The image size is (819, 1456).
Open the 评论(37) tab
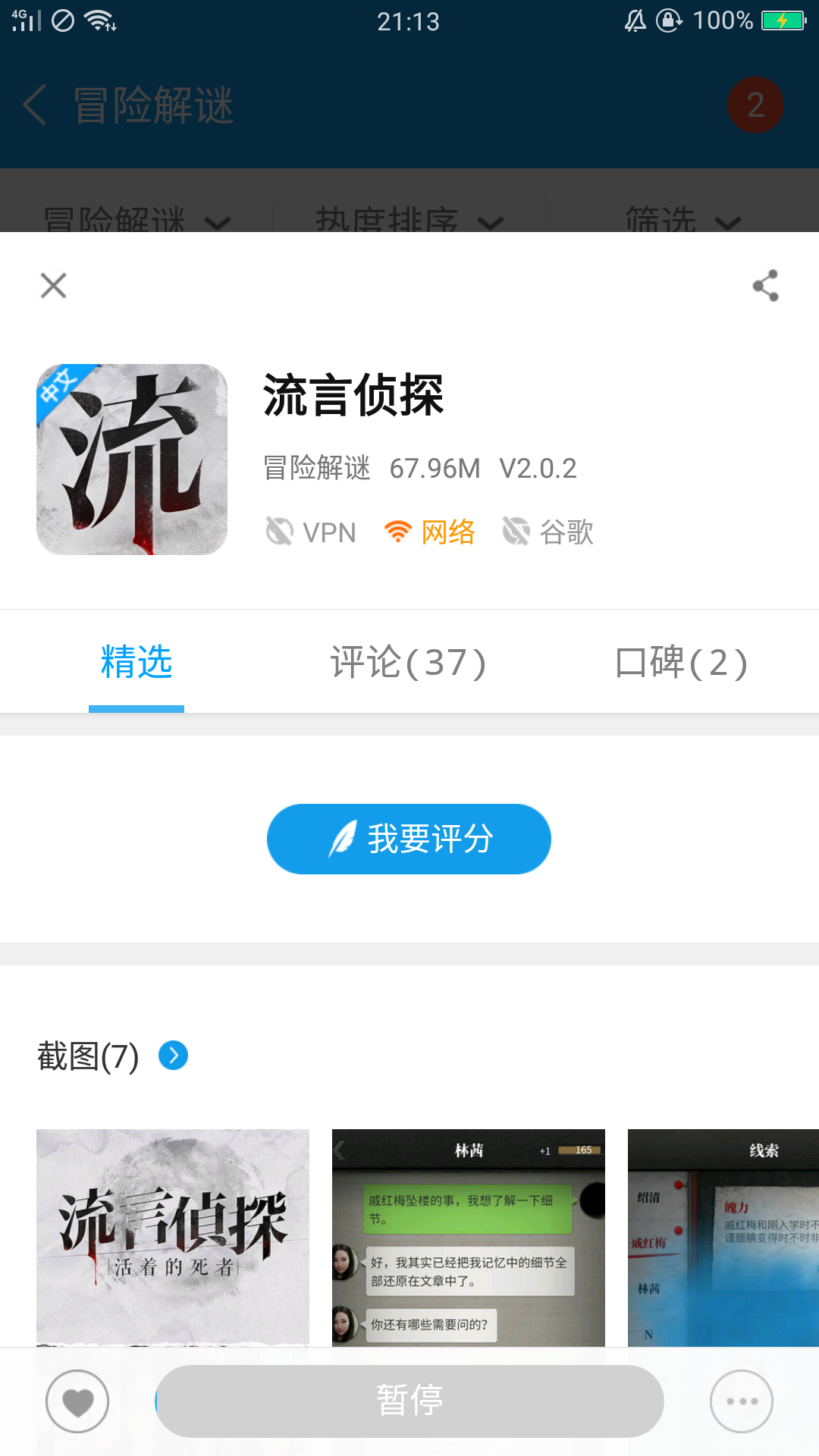[x=409, y=663]
